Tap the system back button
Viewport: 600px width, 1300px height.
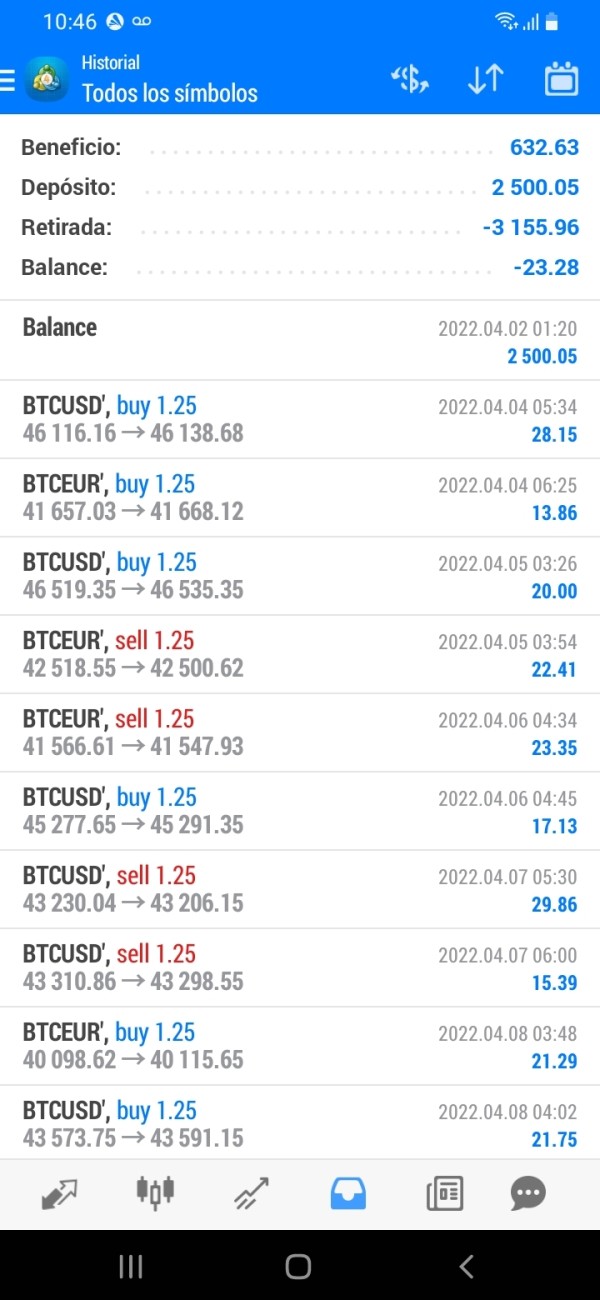point(466,1267)
